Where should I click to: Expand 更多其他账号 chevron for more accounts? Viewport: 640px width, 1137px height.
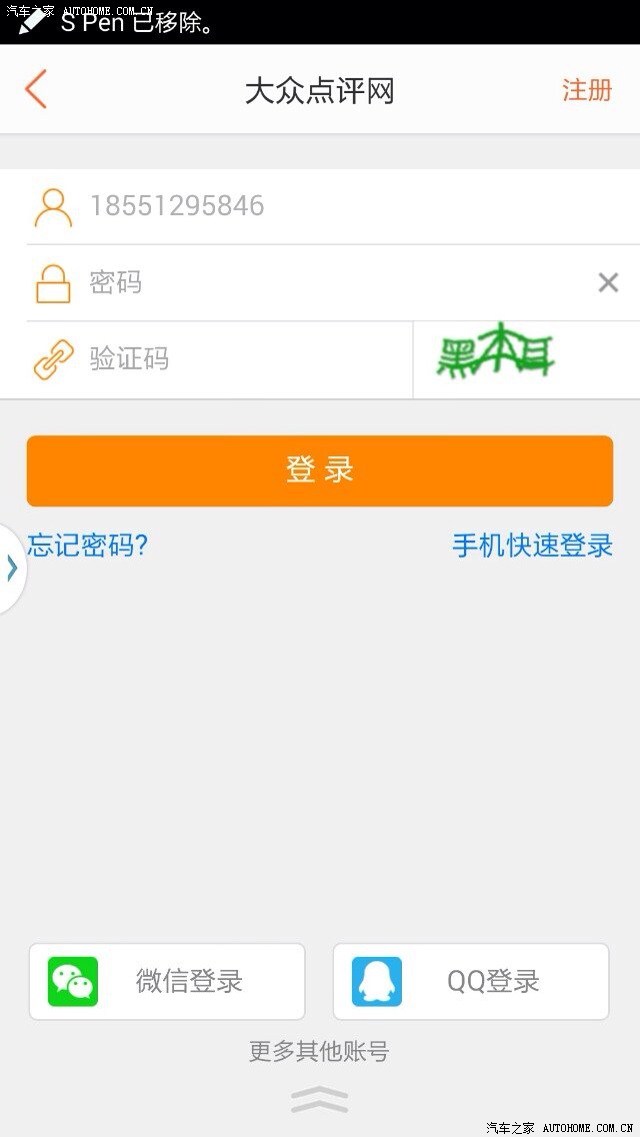point(320,1099)
